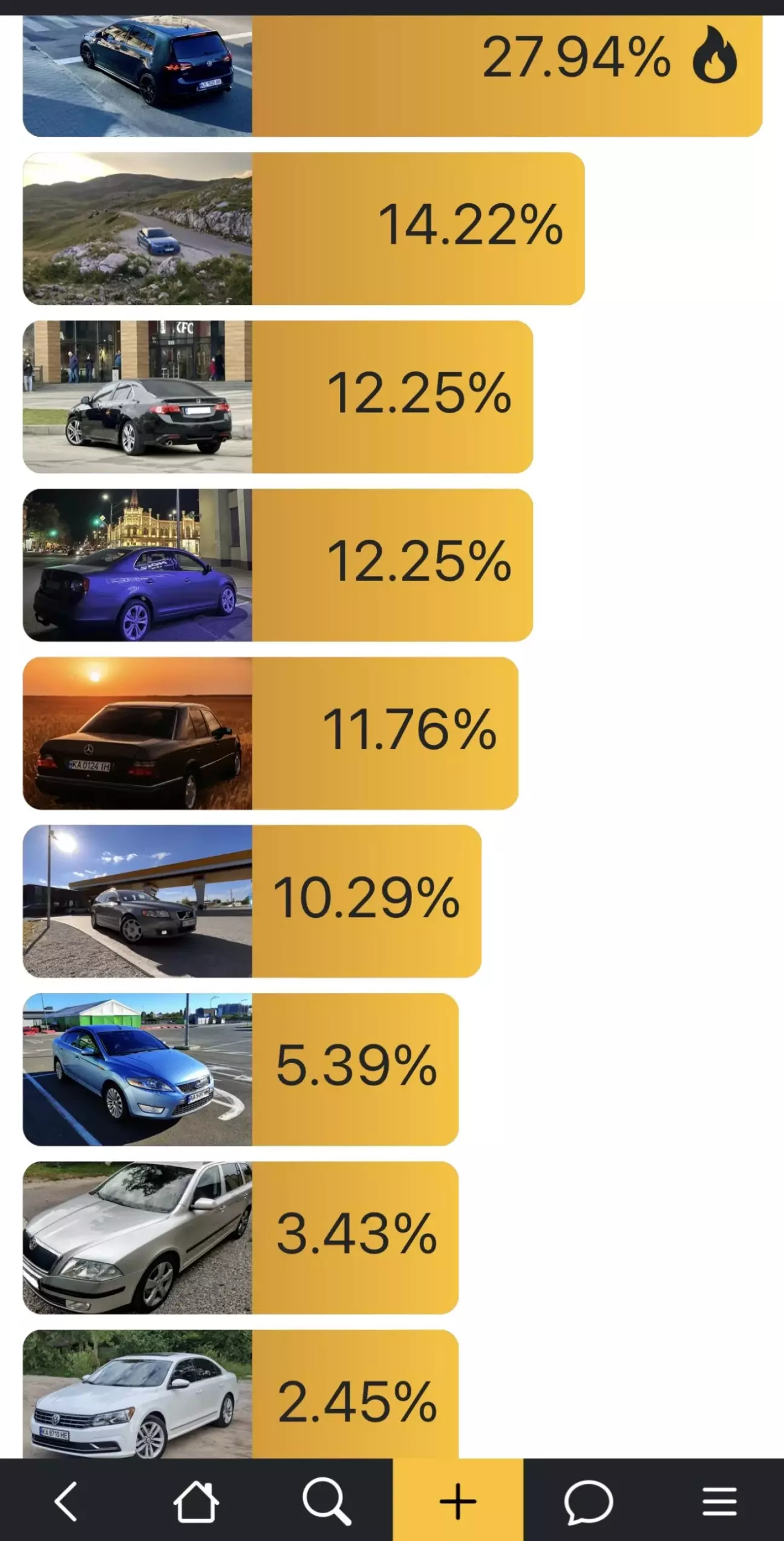The width and height of the screenshot is (784, 1541).
Task: Open the car entry with 3.43% votes
Action: click(241, 1238)
